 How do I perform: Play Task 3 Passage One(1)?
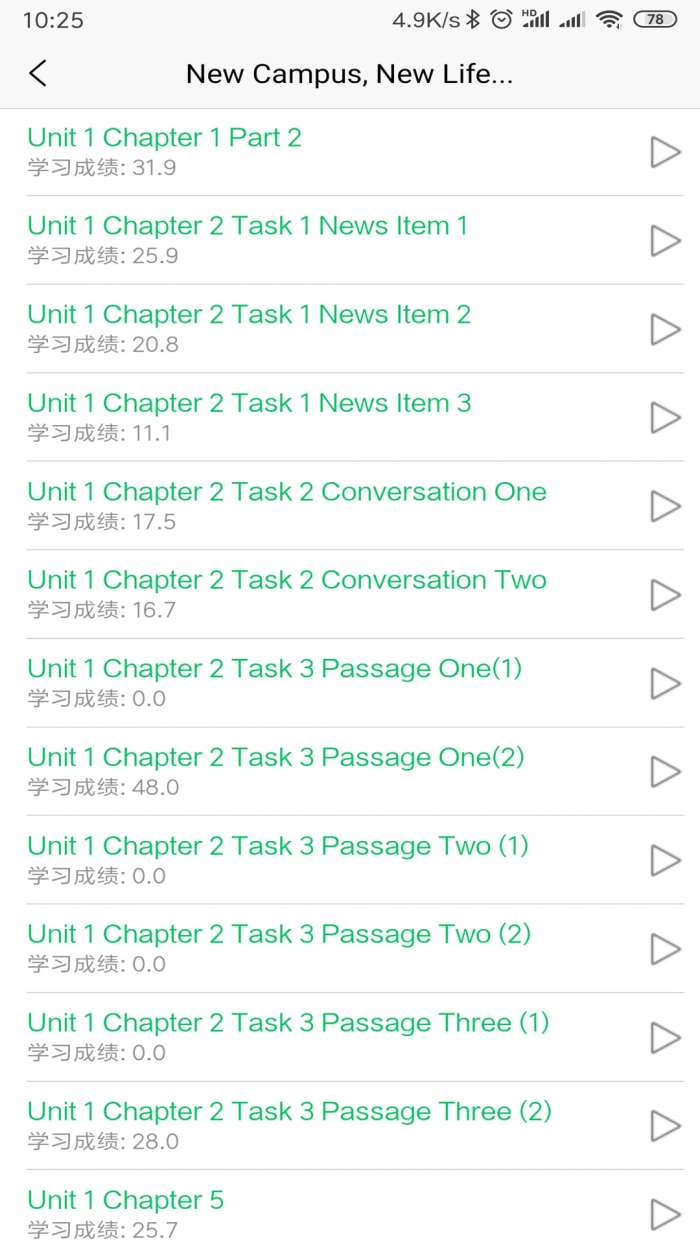click(x=665, y=683)
